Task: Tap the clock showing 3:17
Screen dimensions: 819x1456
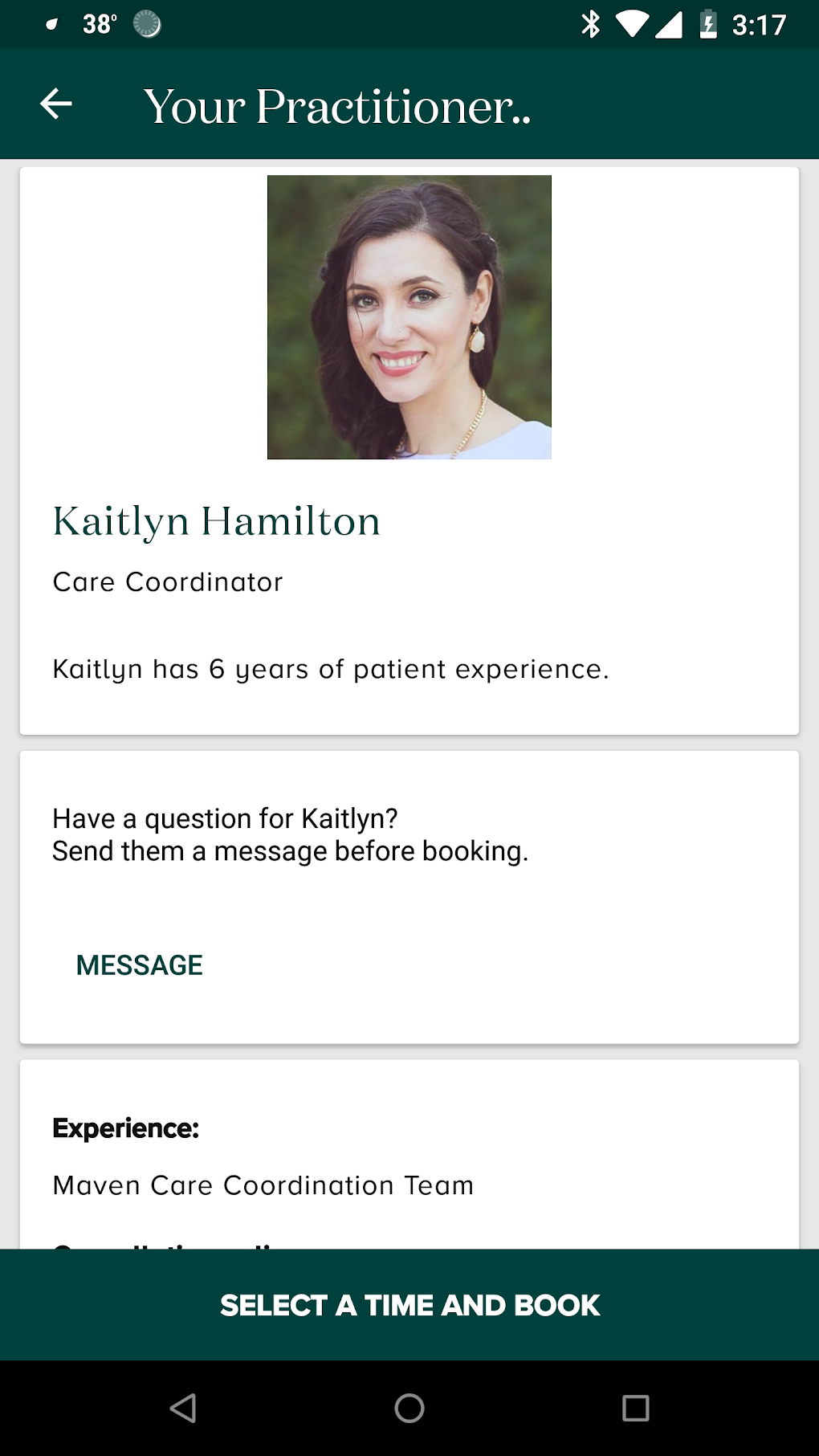Action: pos(760,24)
